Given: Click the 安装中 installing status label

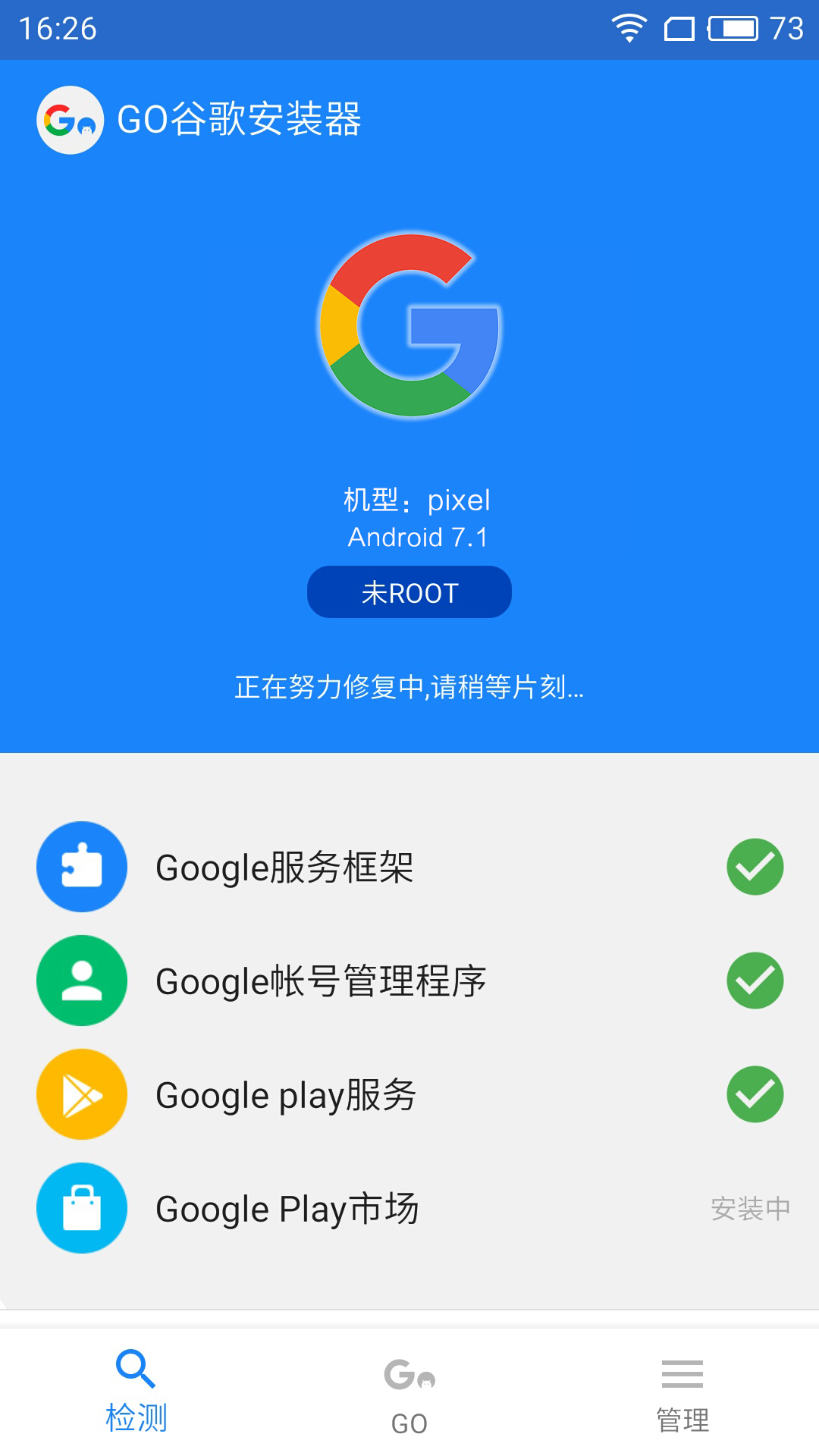Looking at the screenshot, I should pos(749,1208).
